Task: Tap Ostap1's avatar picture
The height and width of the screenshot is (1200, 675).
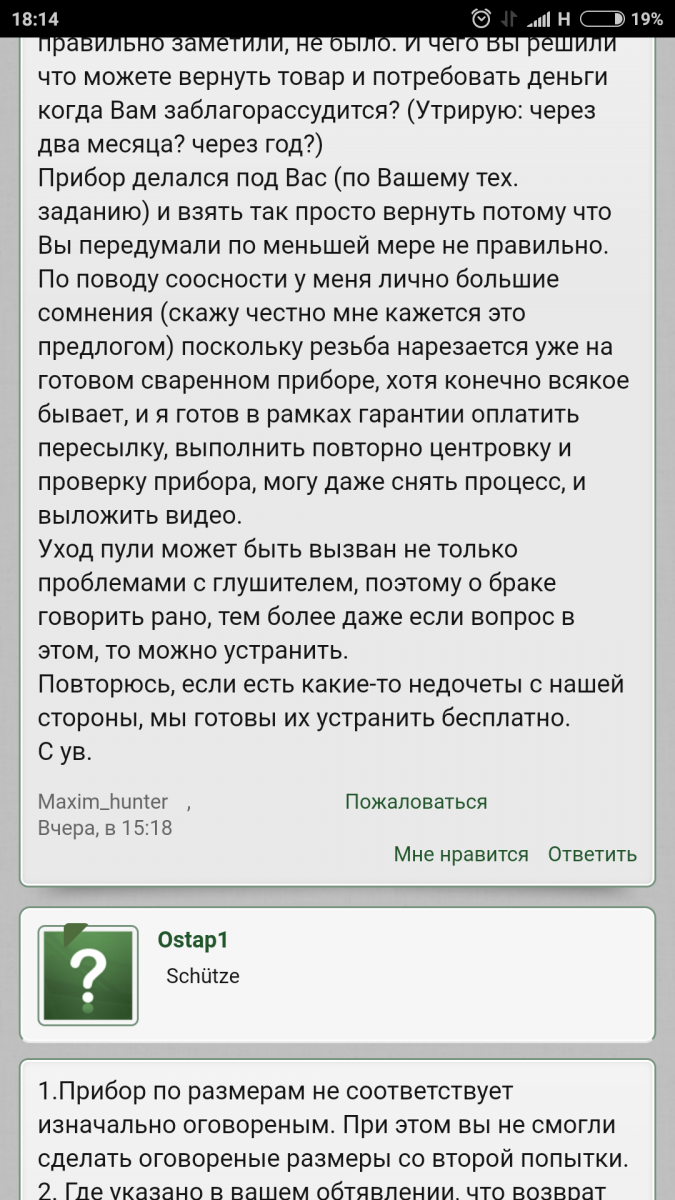Action: (88, 975)
